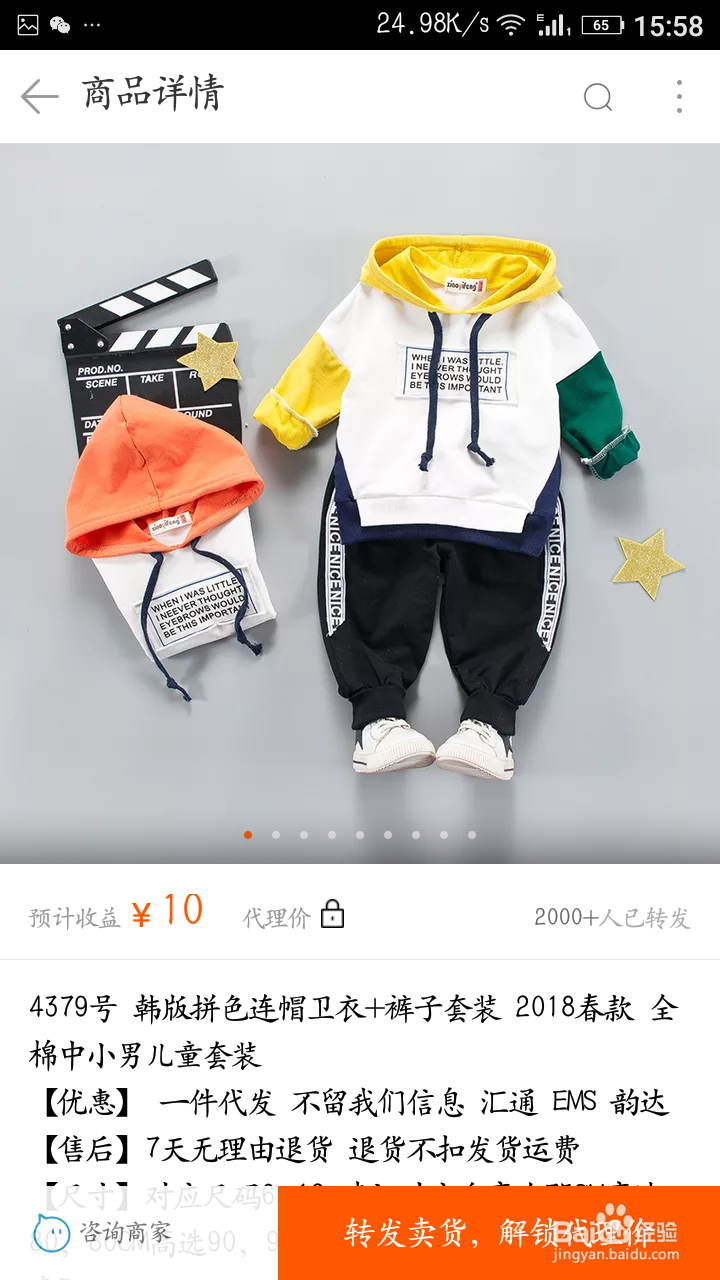Select the highlighted first carousel dot
720x1280 pixels.
tap(249, 833)
